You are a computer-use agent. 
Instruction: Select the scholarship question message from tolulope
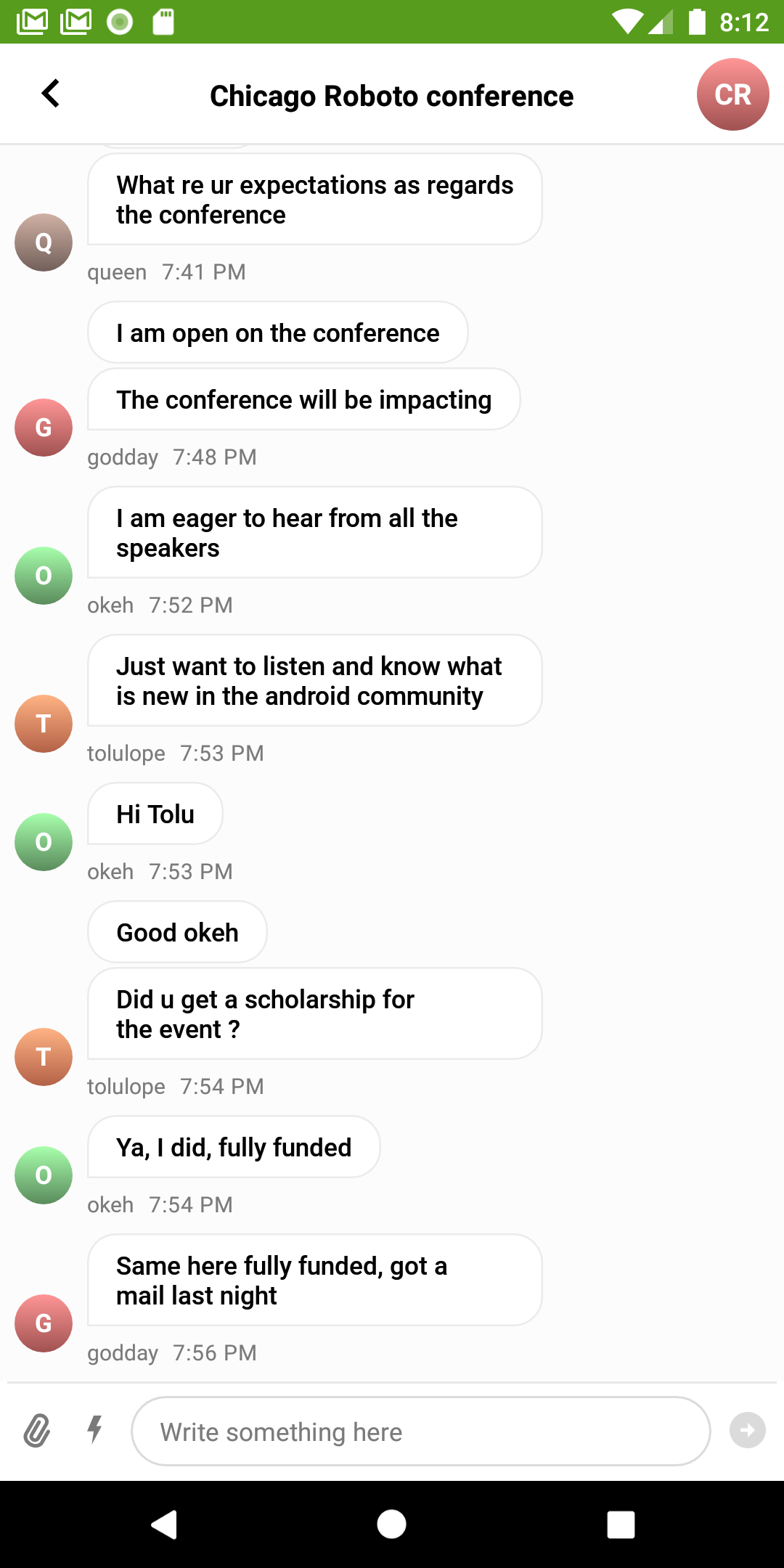314,1013
